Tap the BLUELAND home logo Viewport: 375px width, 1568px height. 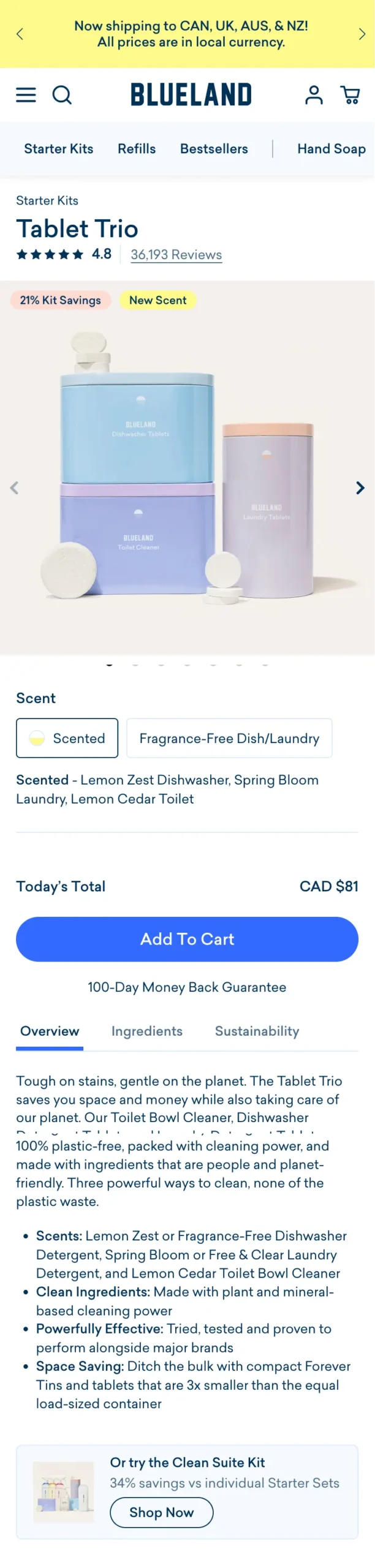click(x=191, y=95)
